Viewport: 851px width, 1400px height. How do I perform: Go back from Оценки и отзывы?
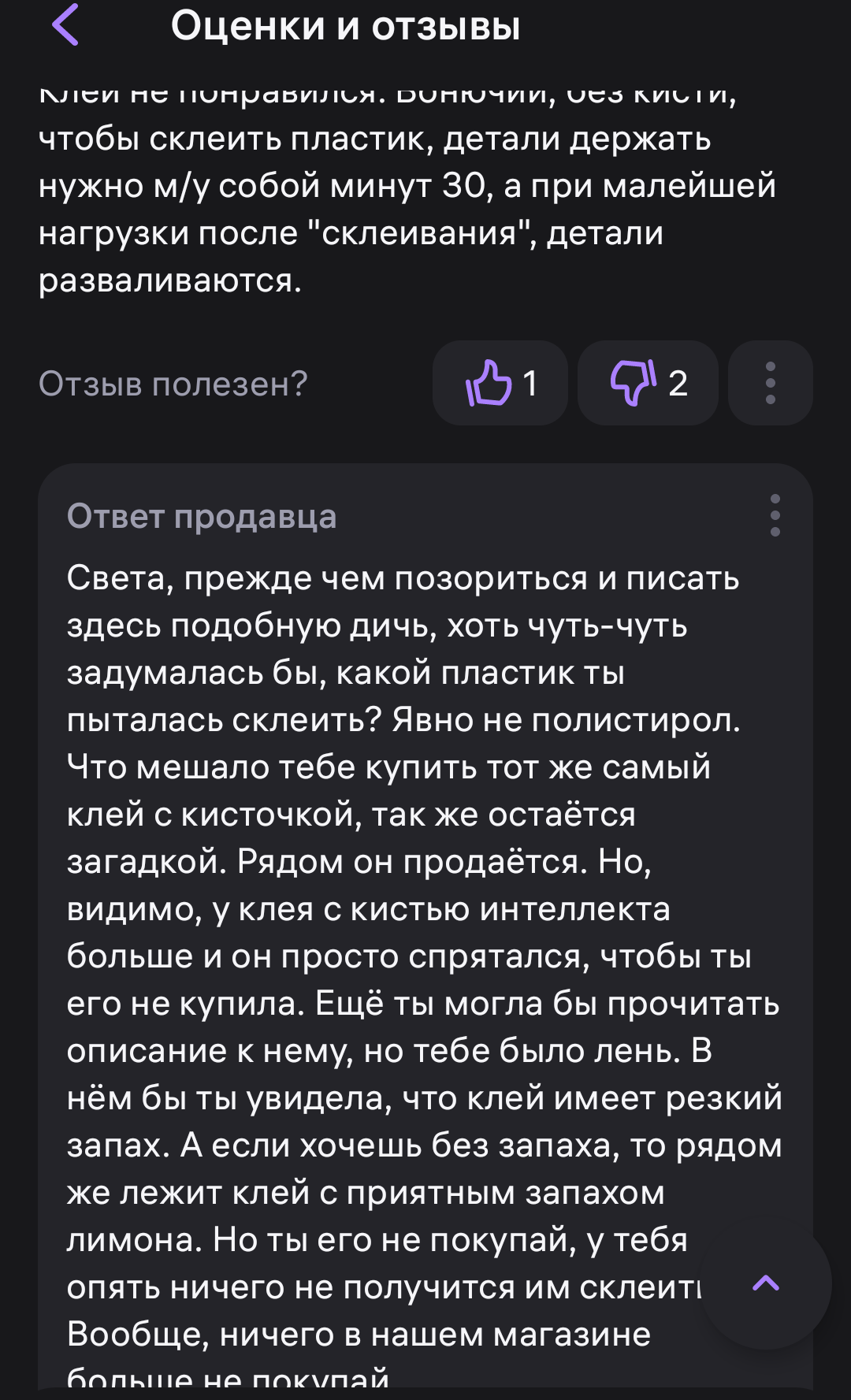click(65, 25)
